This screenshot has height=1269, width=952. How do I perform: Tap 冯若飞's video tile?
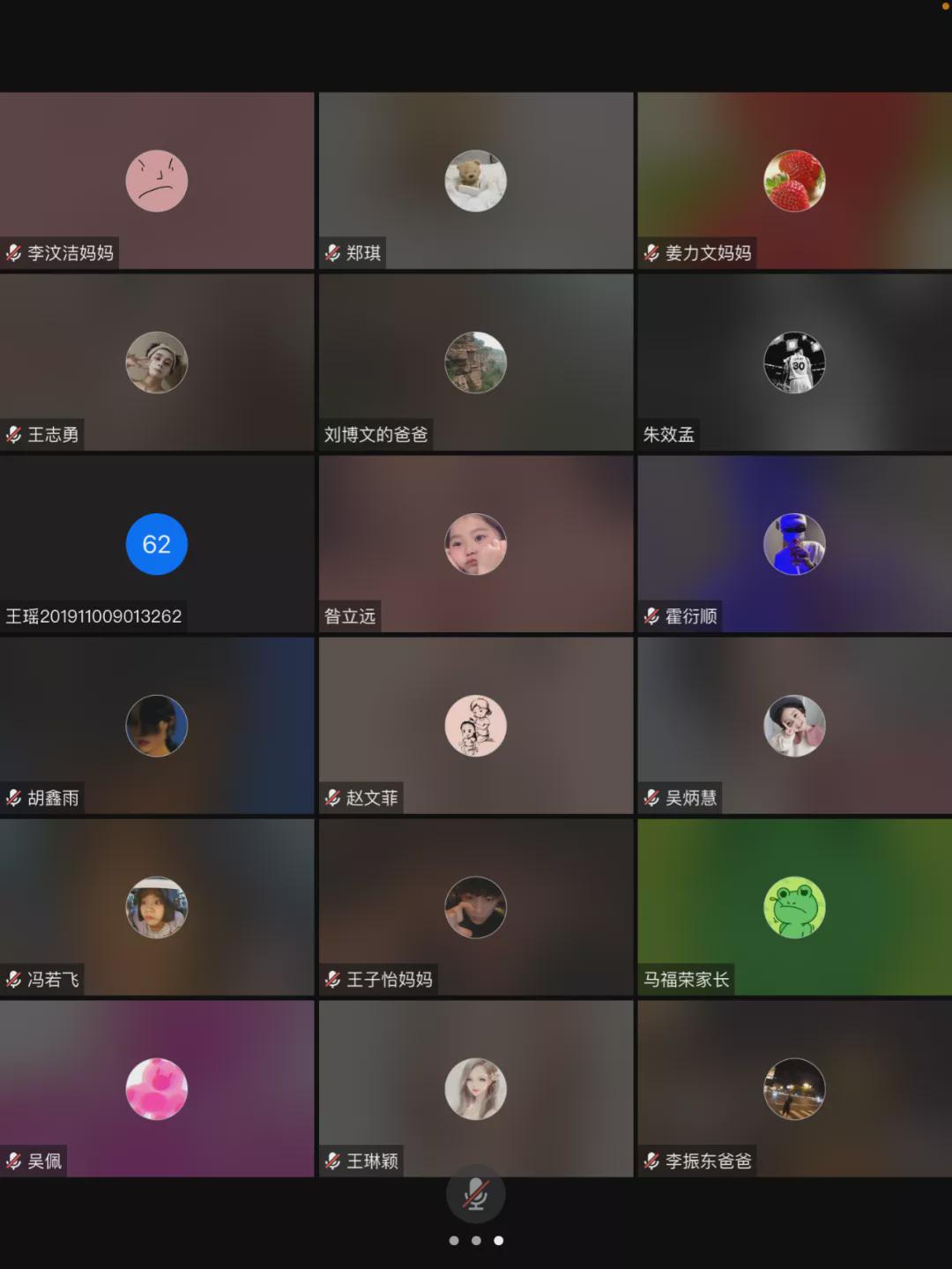pos(157,907)
